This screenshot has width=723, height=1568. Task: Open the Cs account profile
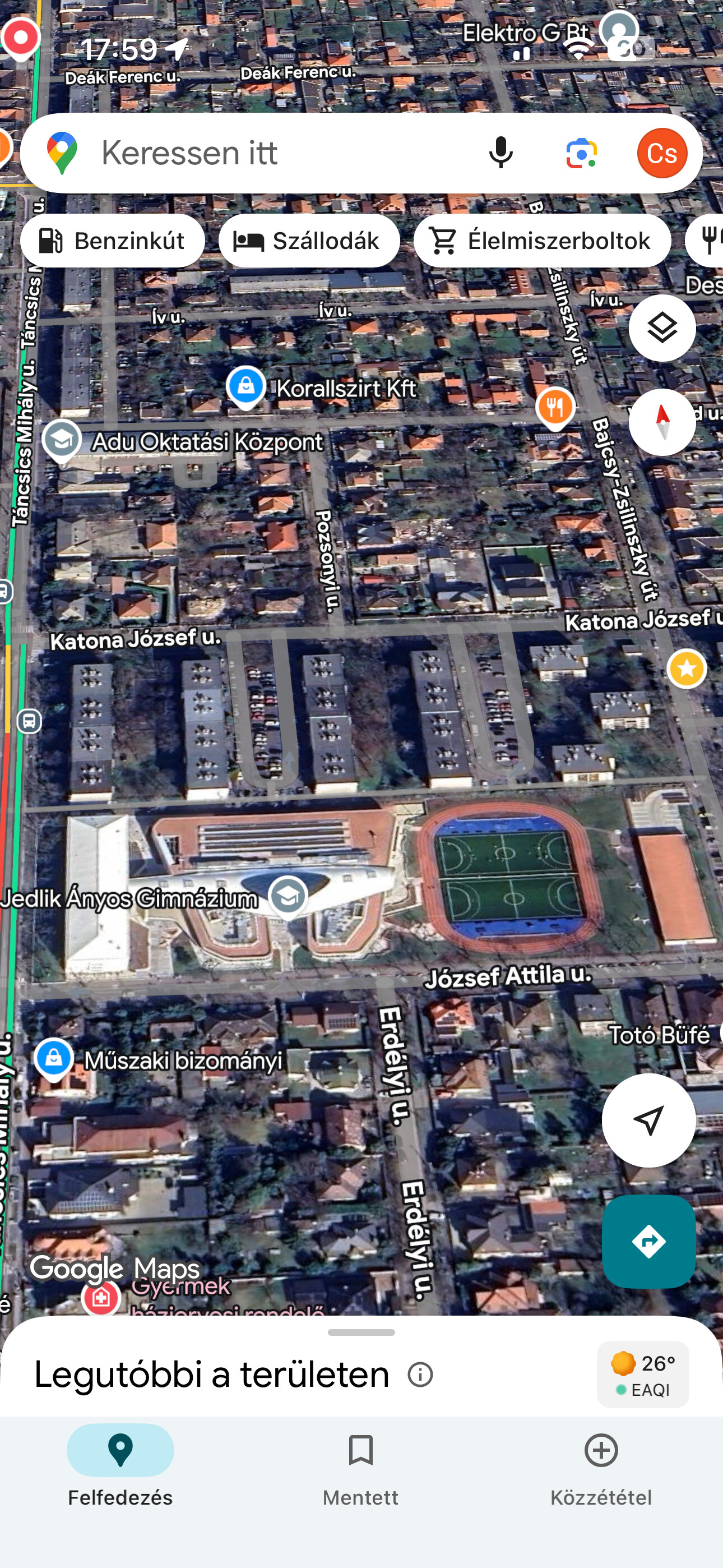[x=661, y=153]
